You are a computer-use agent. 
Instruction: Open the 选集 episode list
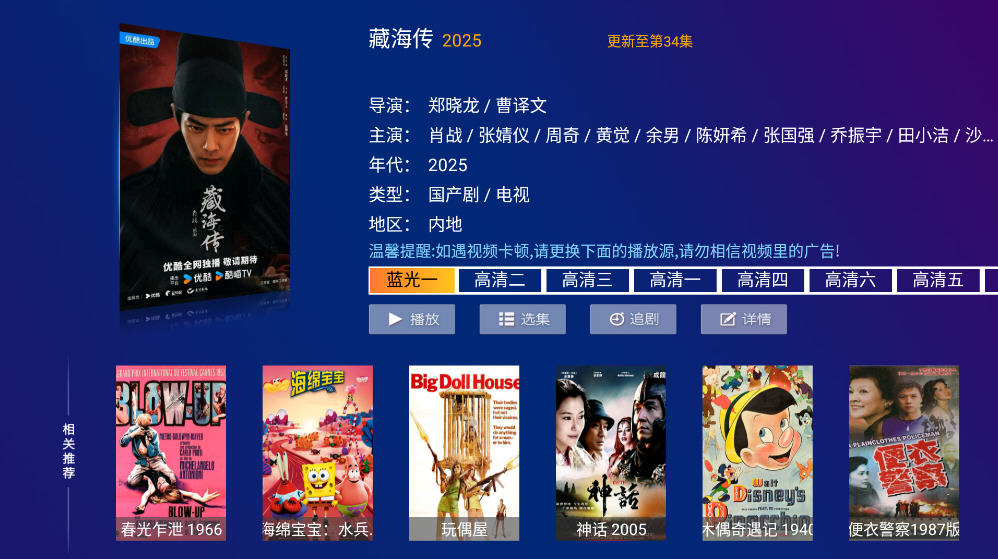click(x=522, y=319)
